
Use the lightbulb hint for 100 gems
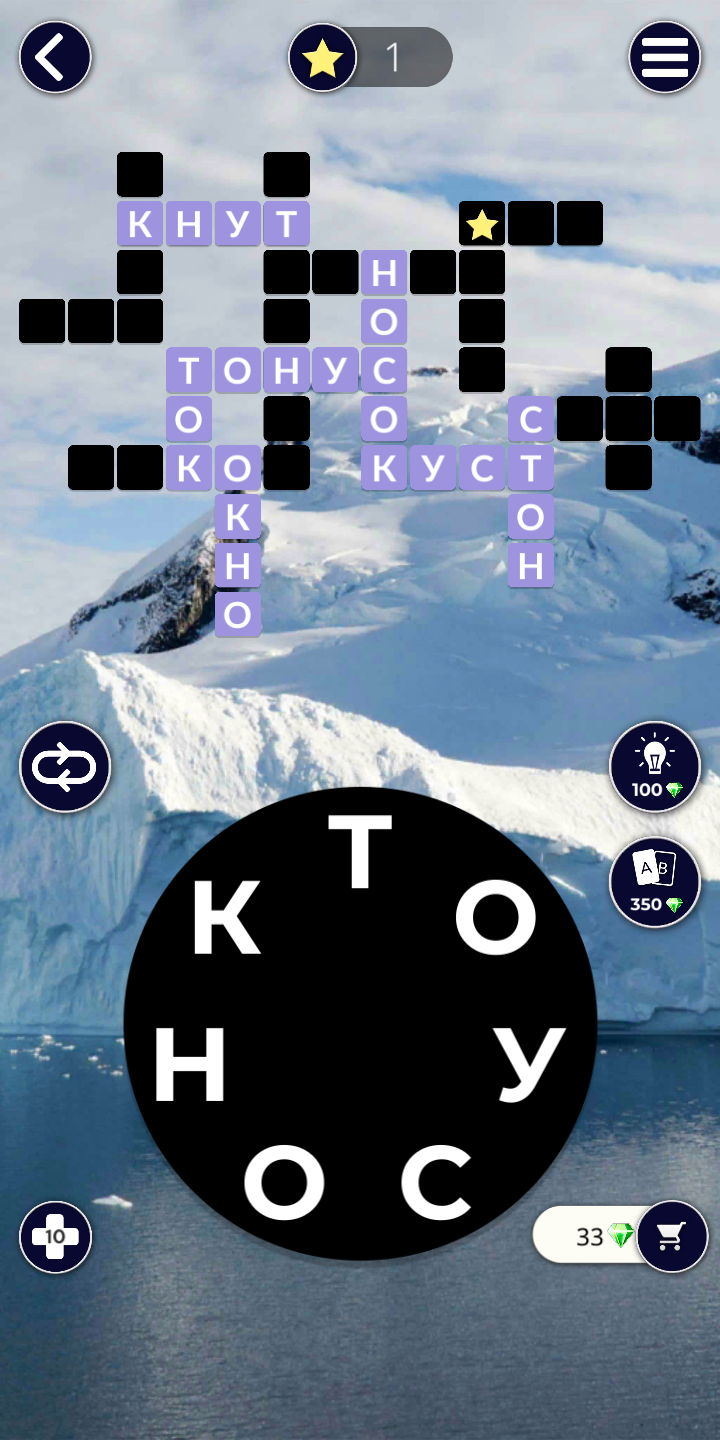(x=655, y=768)
